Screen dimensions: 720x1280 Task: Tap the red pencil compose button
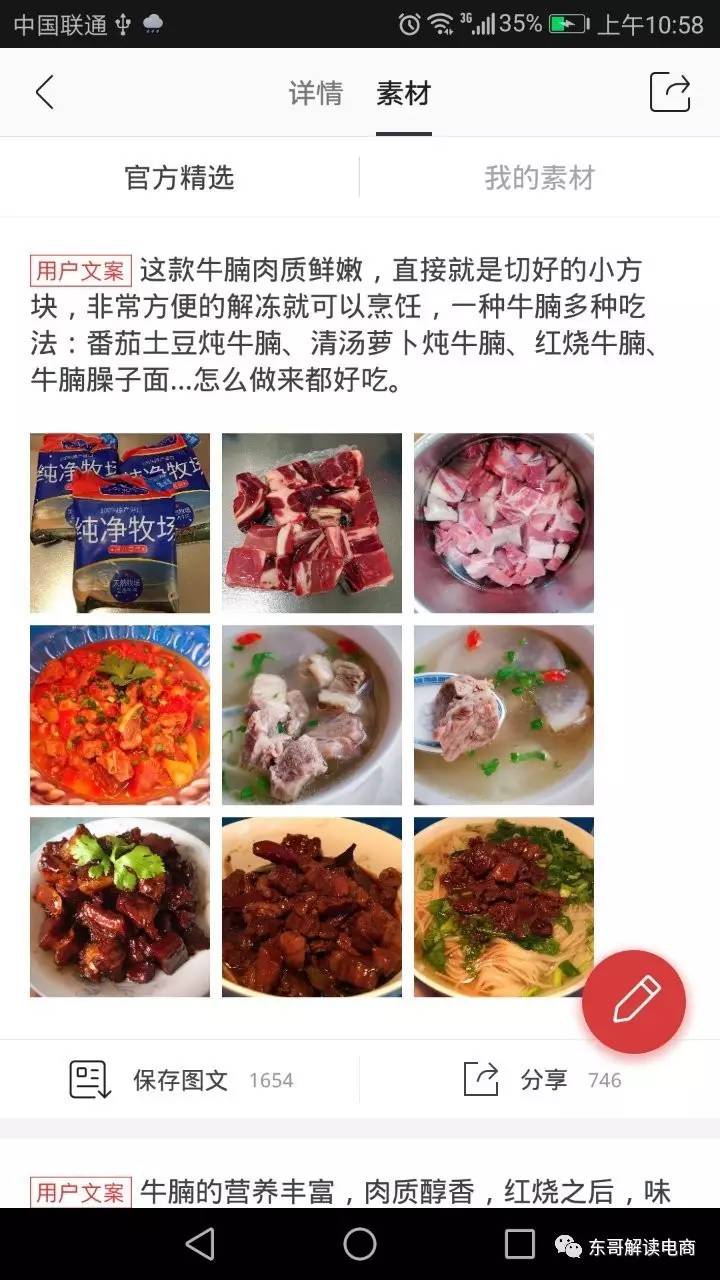(x=634, y=1001)
